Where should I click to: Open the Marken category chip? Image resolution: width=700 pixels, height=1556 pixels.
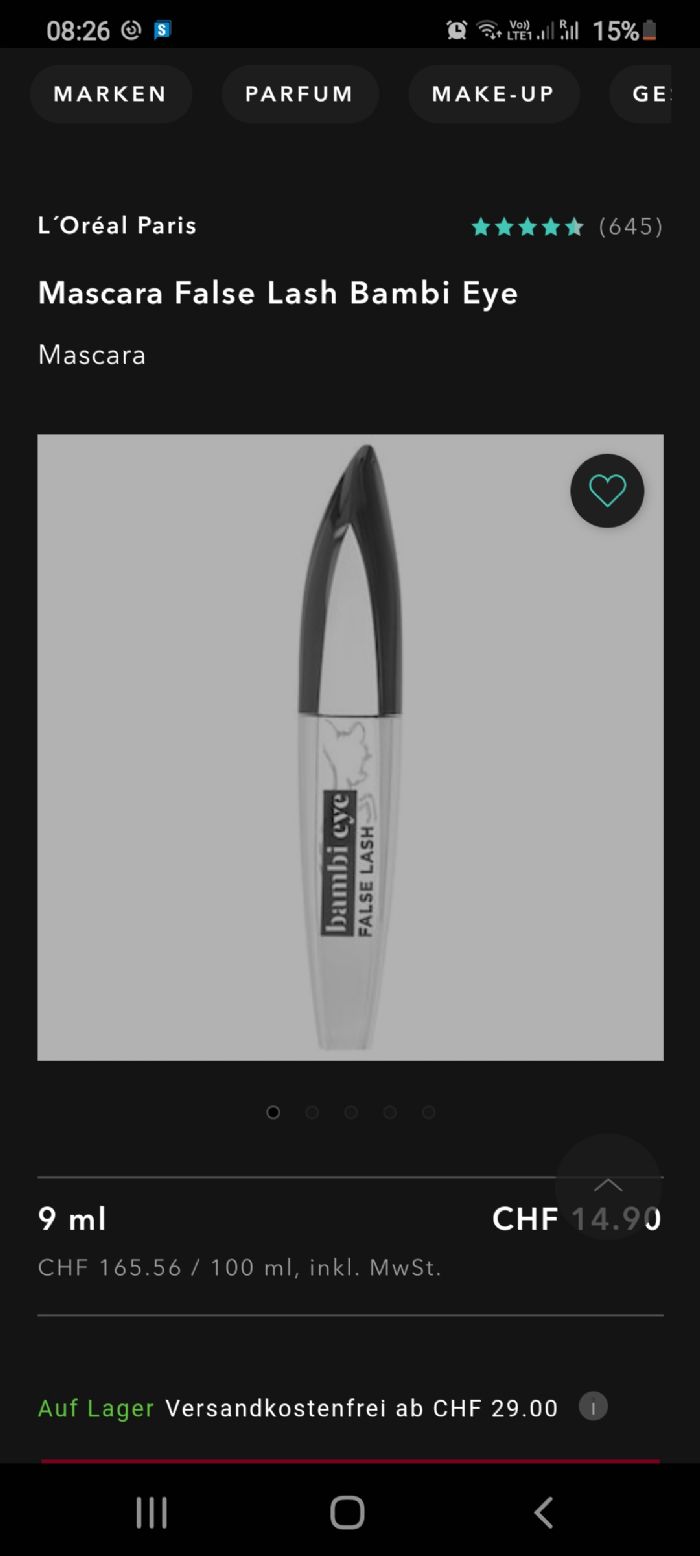click(110, 94)
